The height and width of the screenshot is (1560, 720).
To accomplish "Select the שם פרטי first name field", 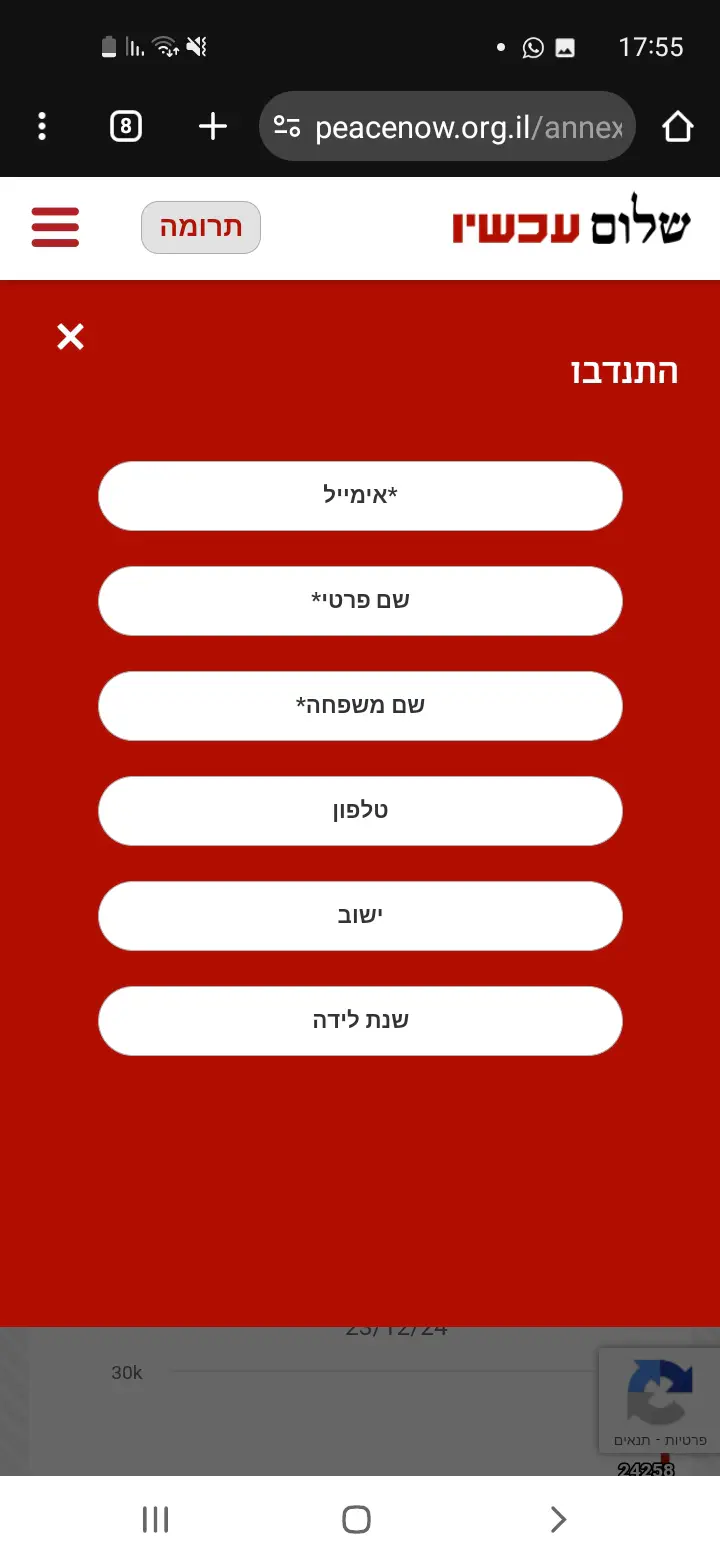I will tap(360, 601).
